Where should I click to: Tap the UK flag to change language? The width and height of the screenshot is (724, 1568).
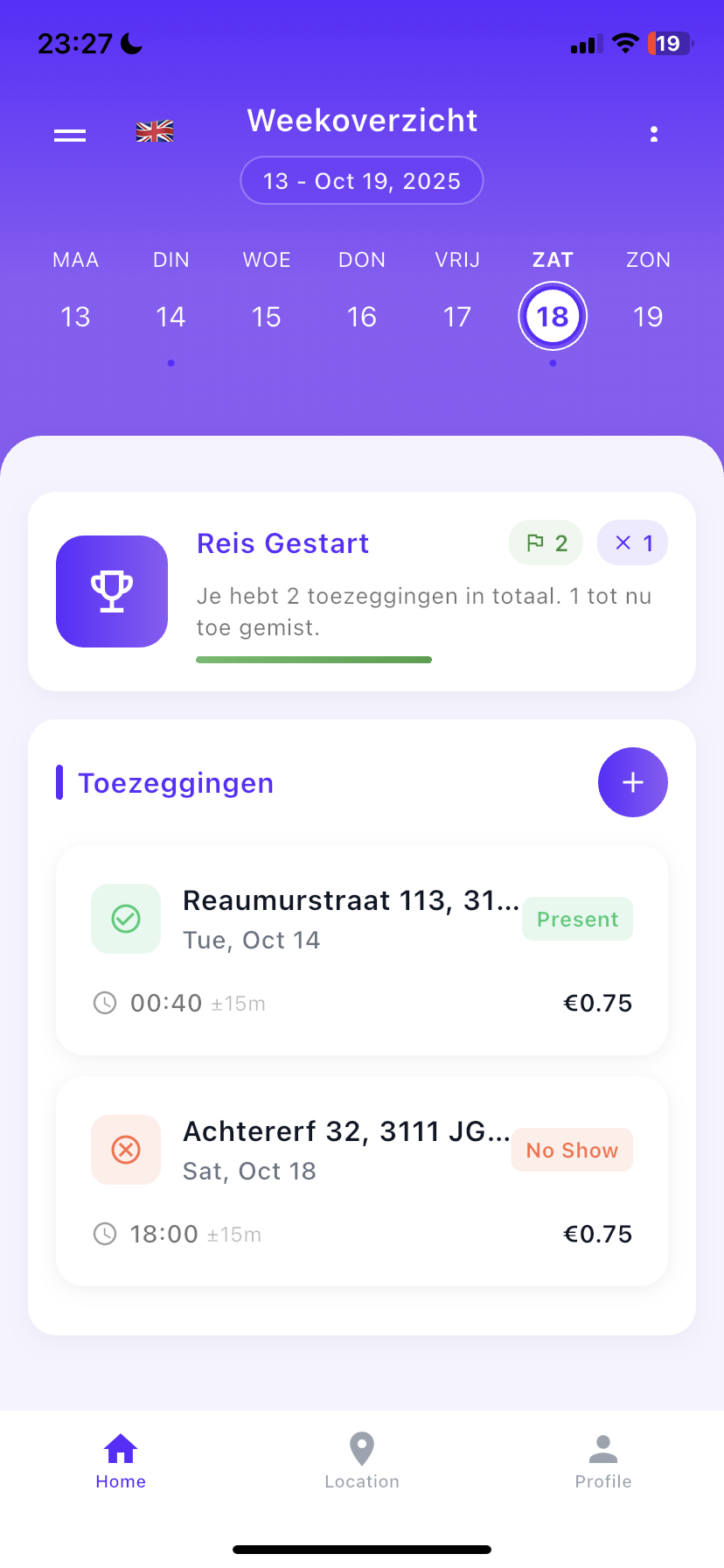tap(154, 131)
